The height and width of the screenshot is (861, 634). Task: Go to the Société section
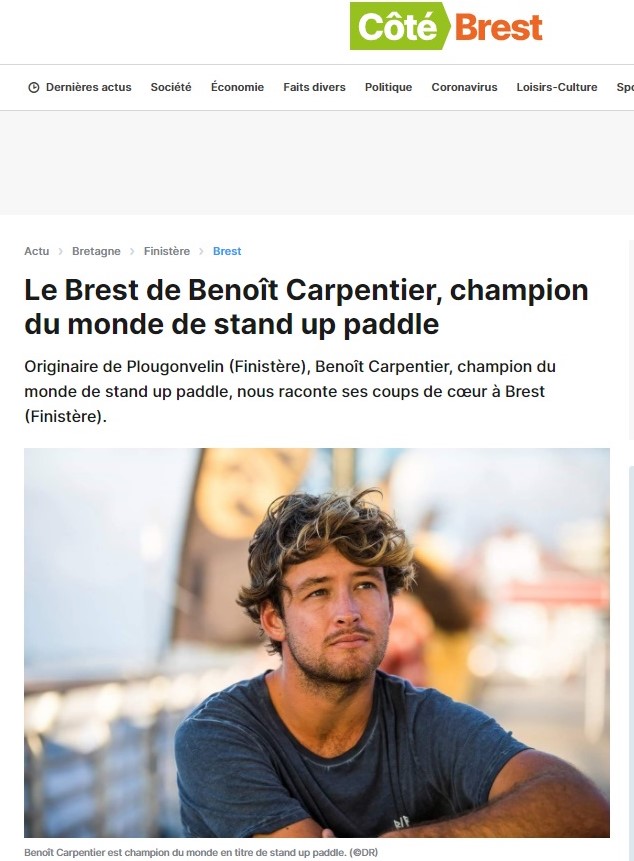point(171,87)
